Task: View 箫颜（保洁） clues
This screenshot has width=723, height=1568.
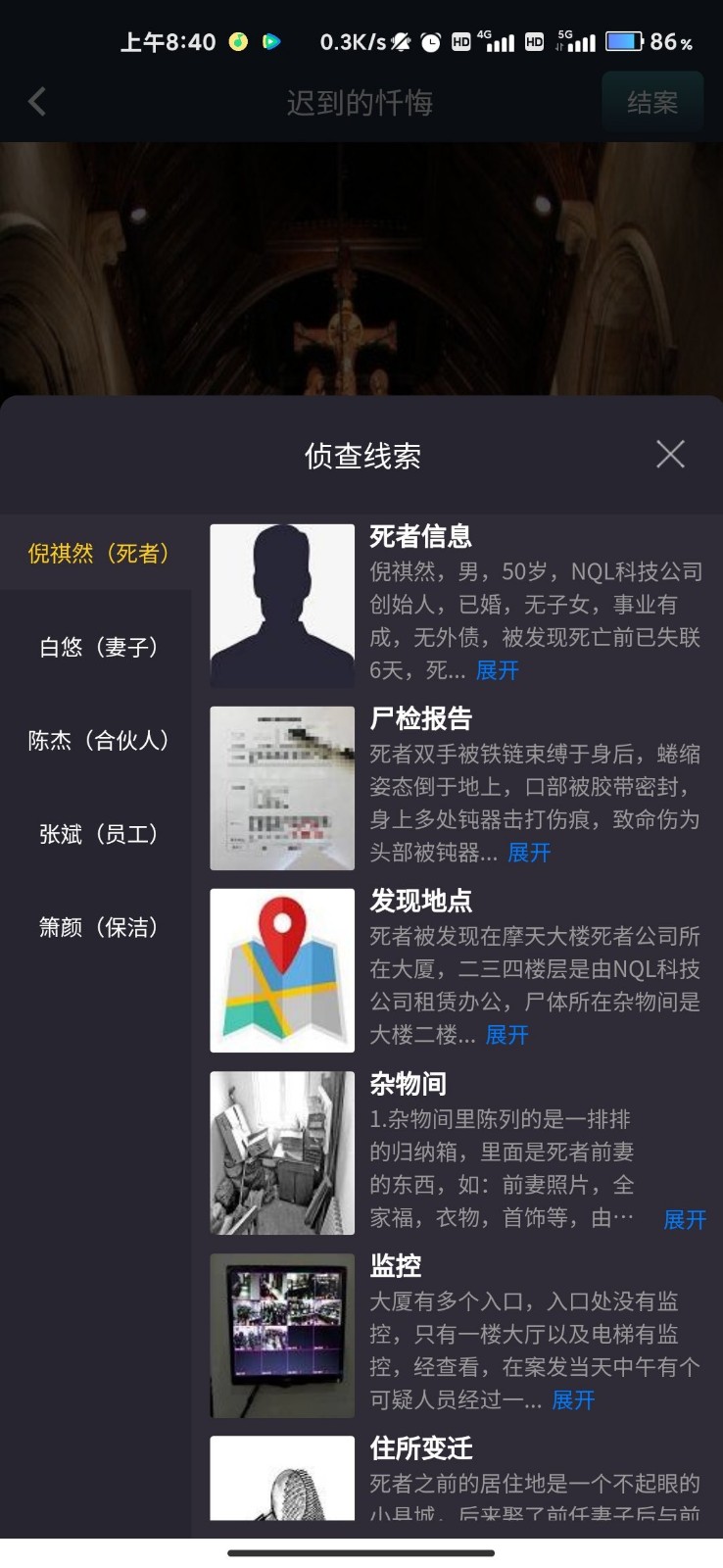Action: coord(98,927)
